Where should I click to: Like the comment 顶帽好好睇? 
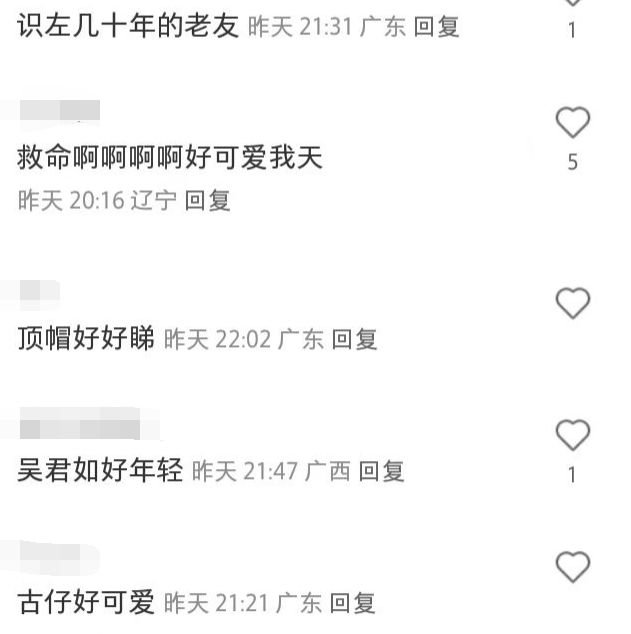click(x=572, y=302)
